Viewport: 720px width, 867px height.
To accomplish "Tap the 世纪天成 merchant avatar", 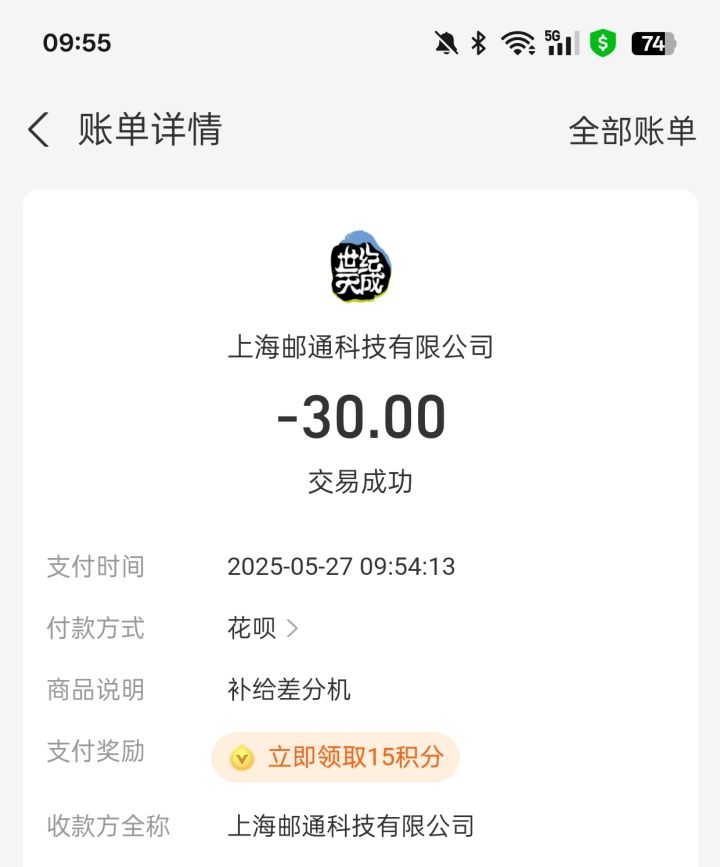I will (360, 267).
